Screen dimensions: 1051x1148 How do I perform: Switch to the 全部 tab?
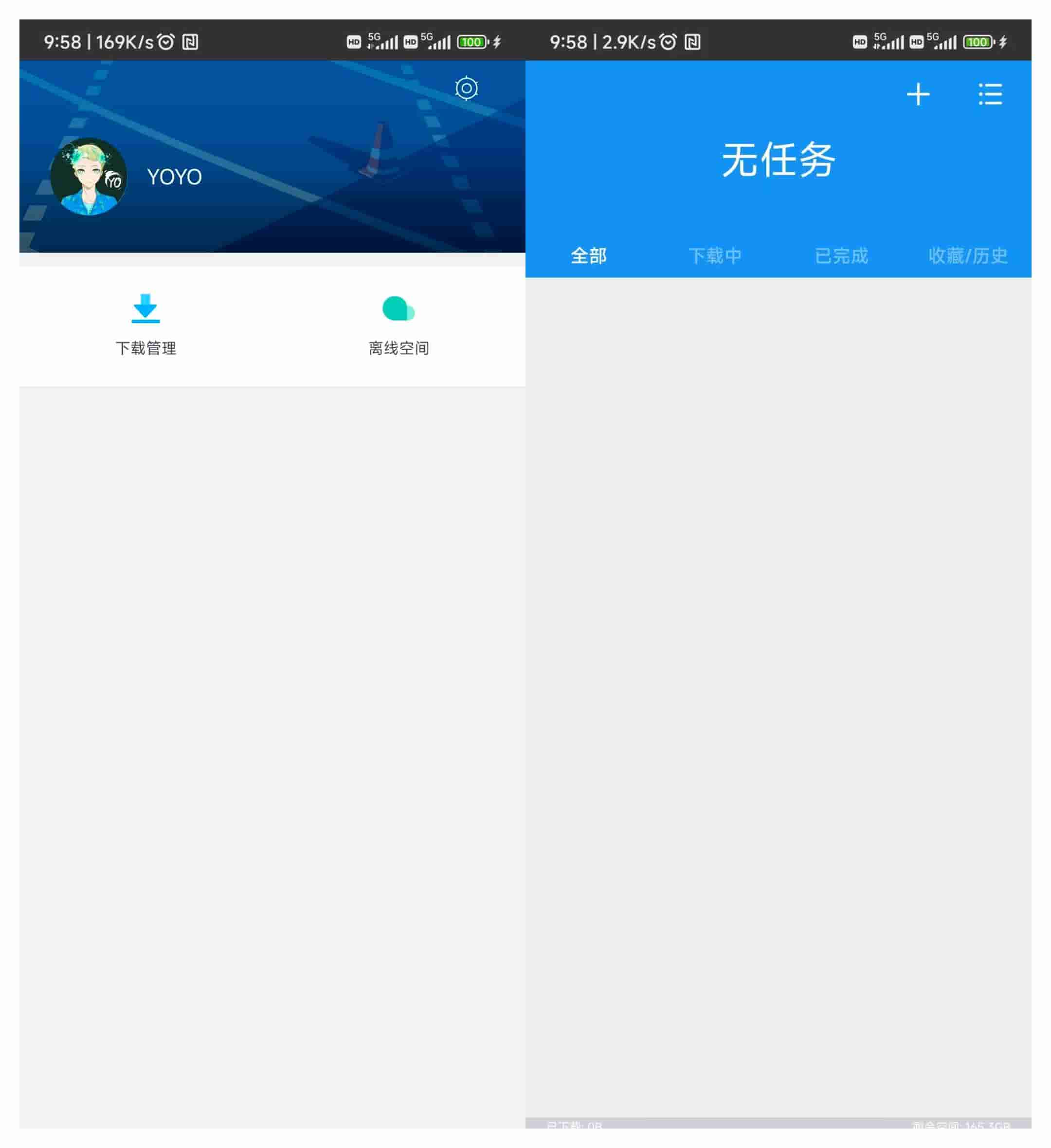(588, 256)
